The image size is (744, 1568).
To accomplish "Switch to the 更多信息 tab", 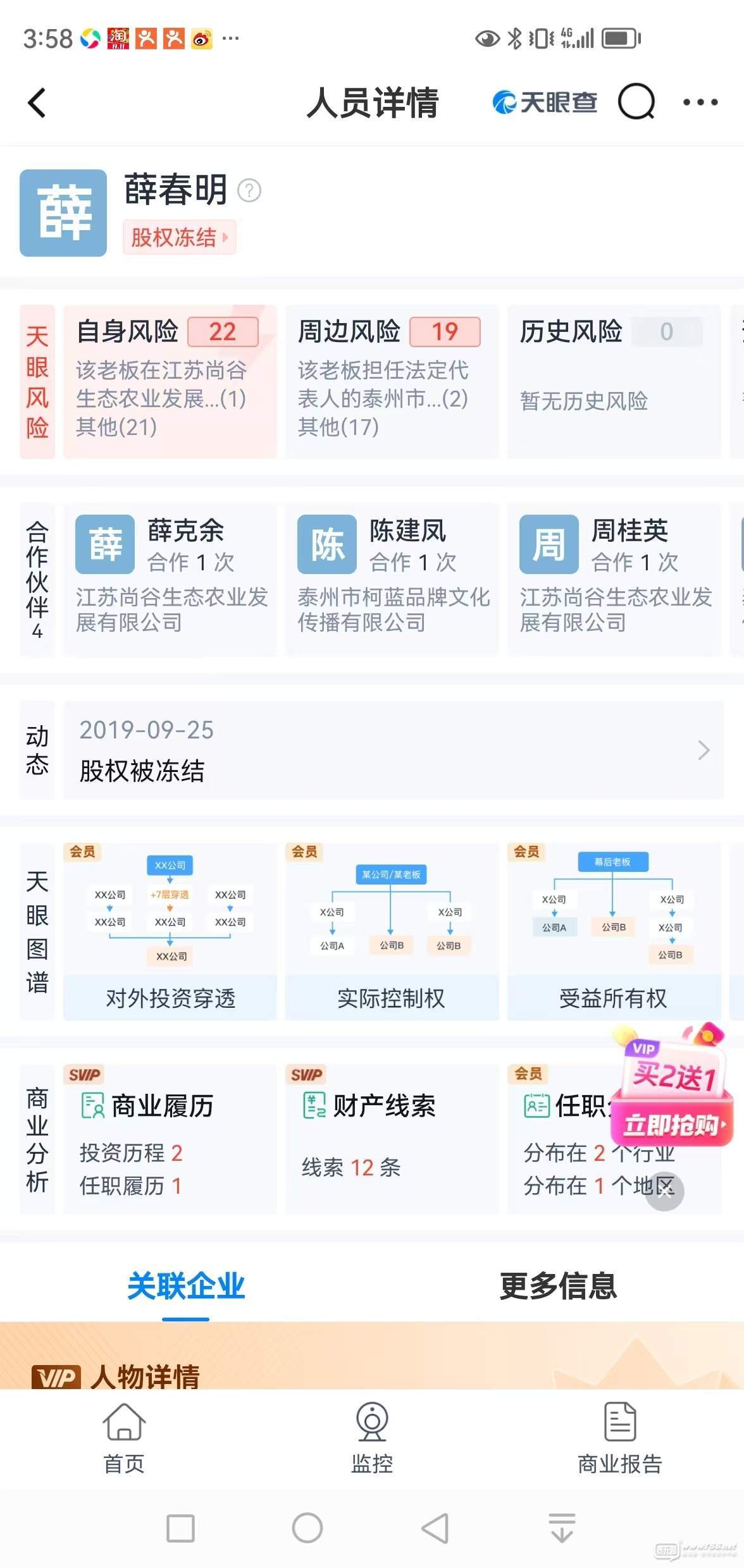I will click(x=558, y=1286).
